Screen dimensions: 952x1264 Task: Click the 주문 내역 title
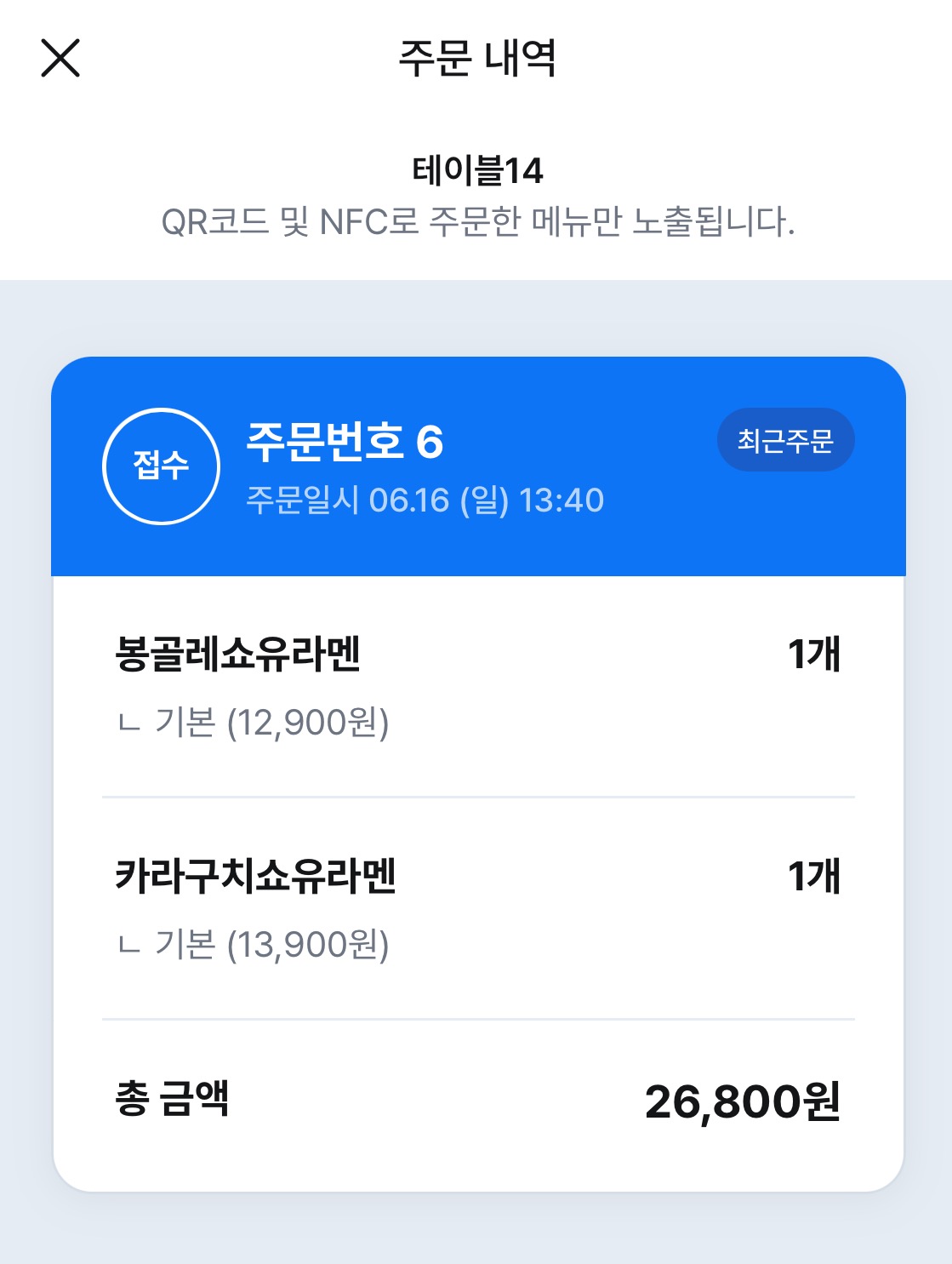(x=476, y=58)
